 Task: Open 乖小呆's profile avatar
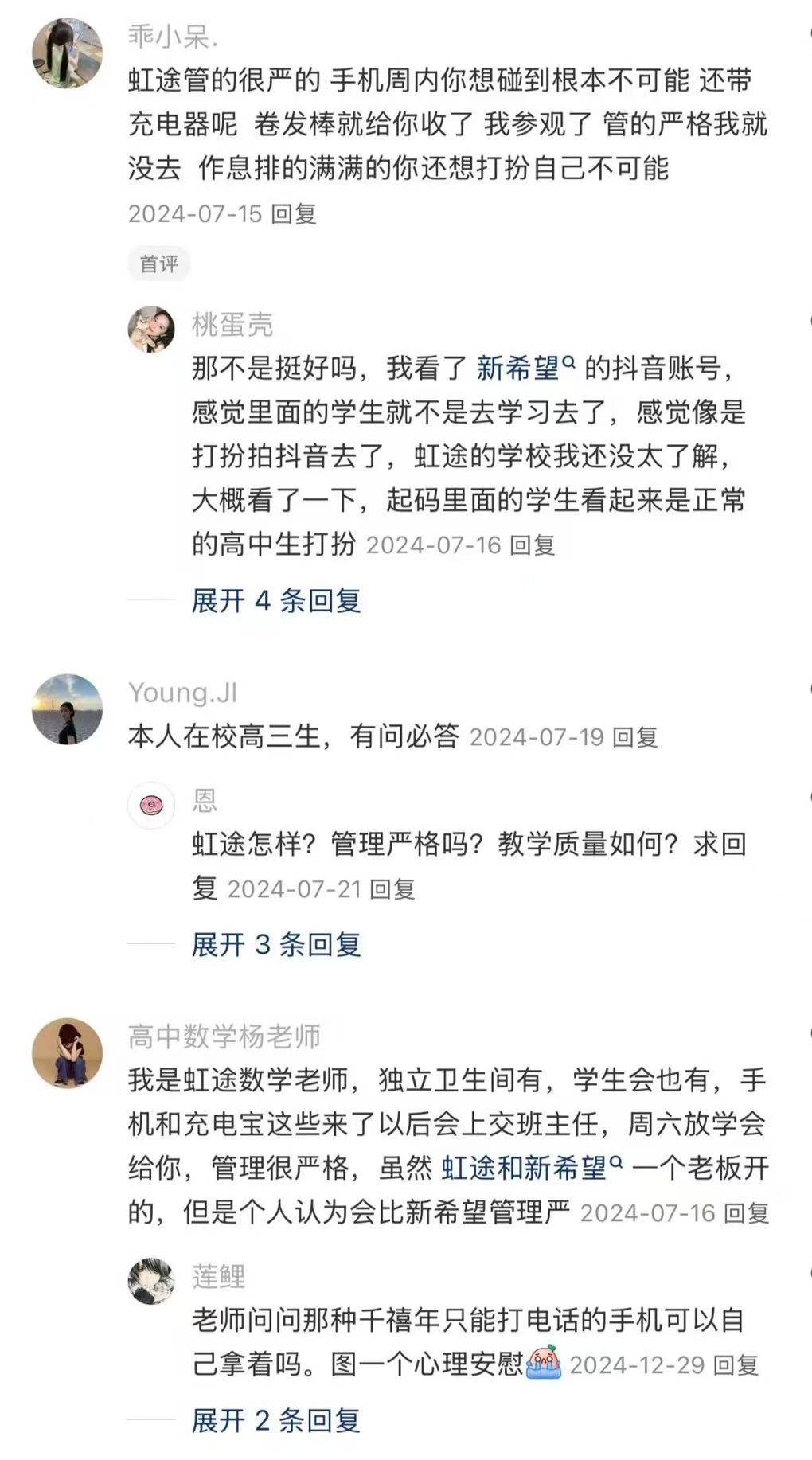click(67, 53)
